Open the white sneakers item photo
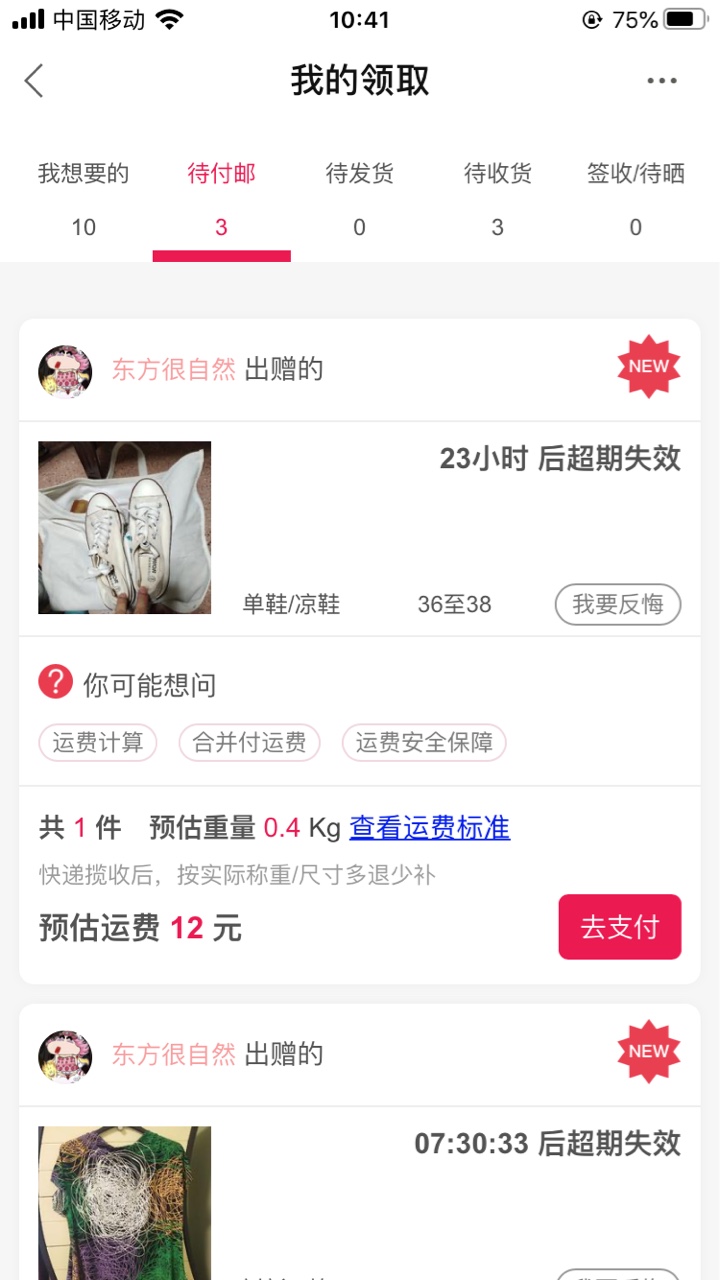This screenshot has width=720, height=1280. 124,527
